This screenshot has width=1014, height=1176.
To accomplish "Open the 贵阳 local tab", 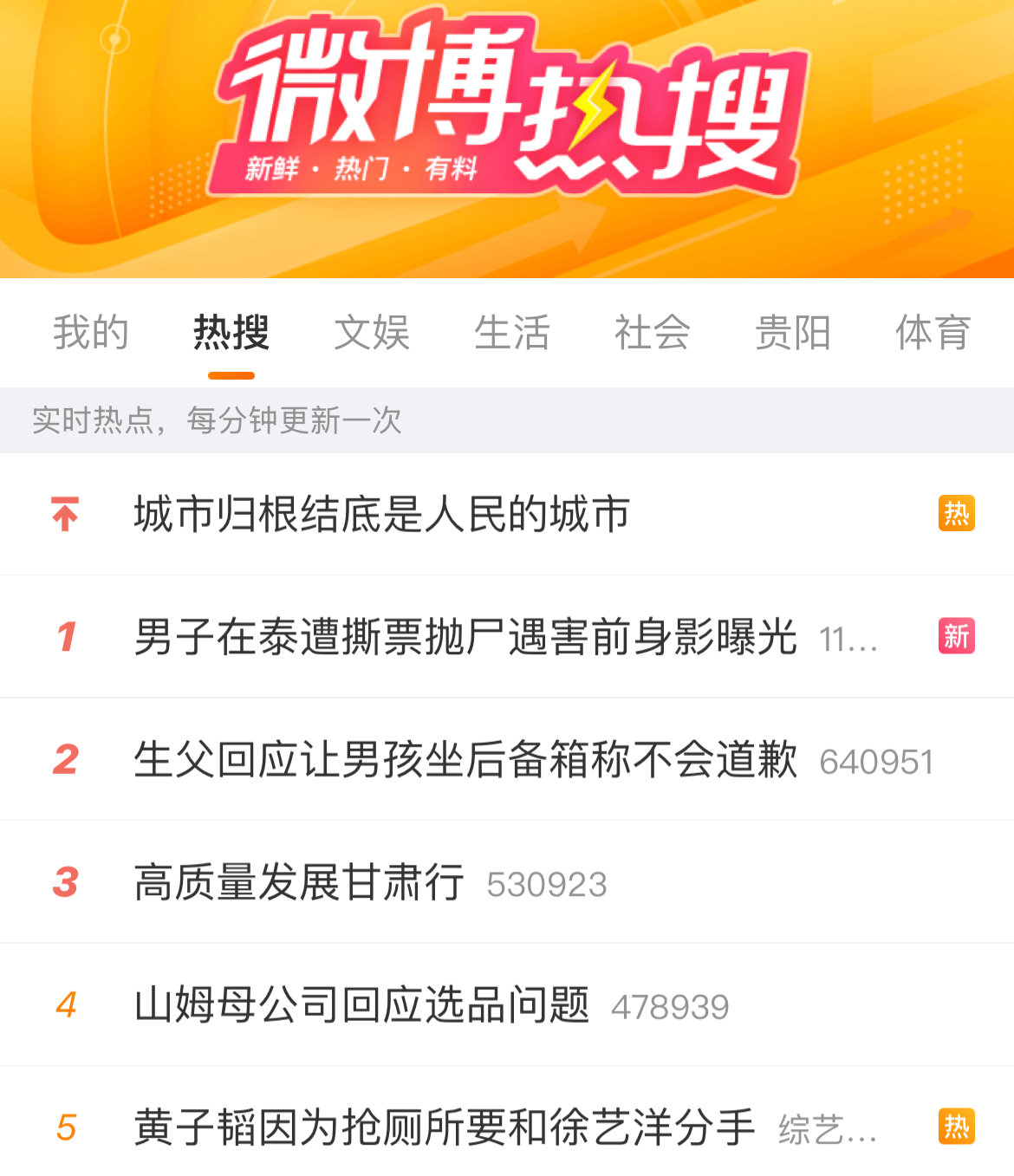I will pos(793,334).
